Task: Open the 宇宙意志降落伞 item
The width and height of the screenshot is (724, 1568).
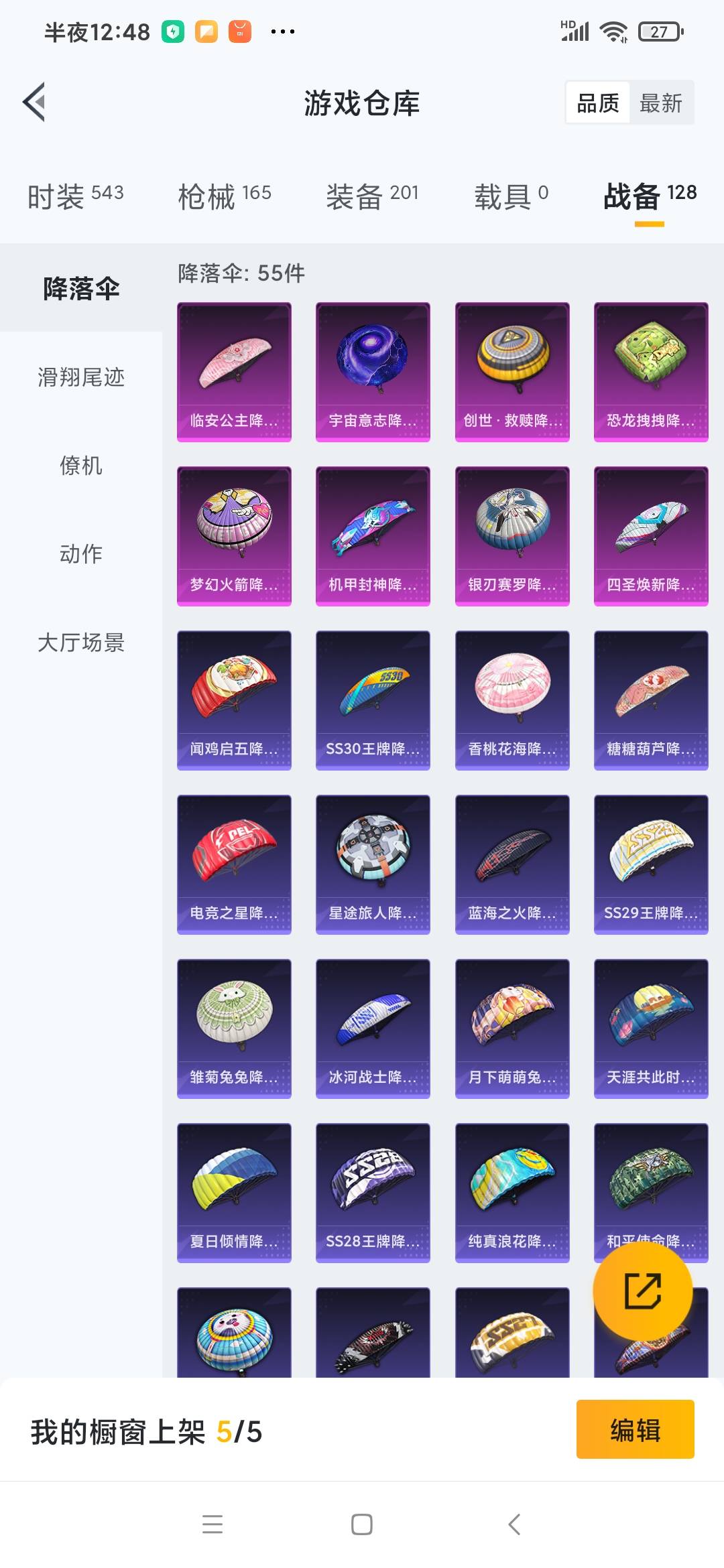Action: pos(373,372)
